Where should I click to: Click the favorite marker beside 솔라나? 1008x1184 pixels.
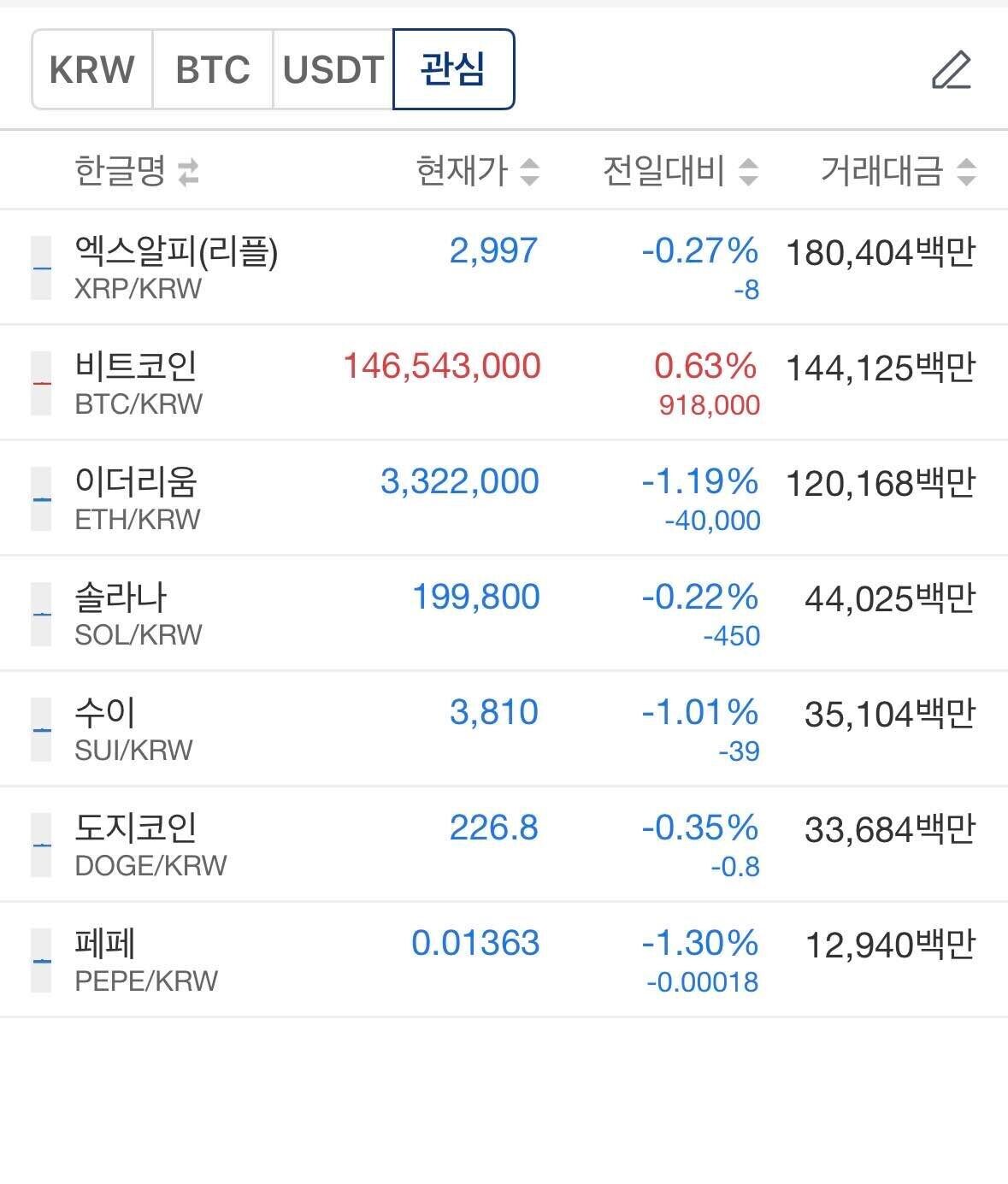[x=40, y=614]
